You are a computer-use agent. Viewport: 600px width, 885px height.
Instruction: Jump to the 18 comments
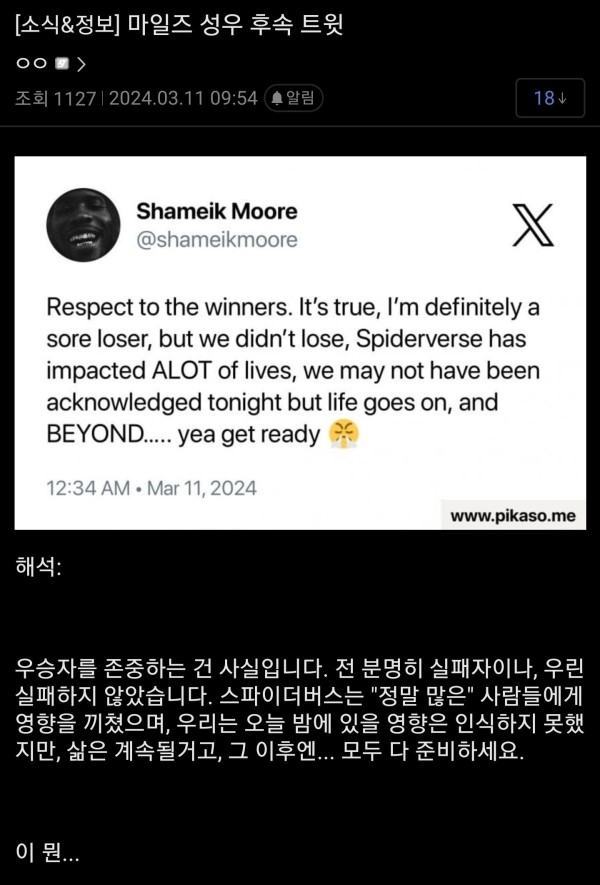click(x=550, y=97)
